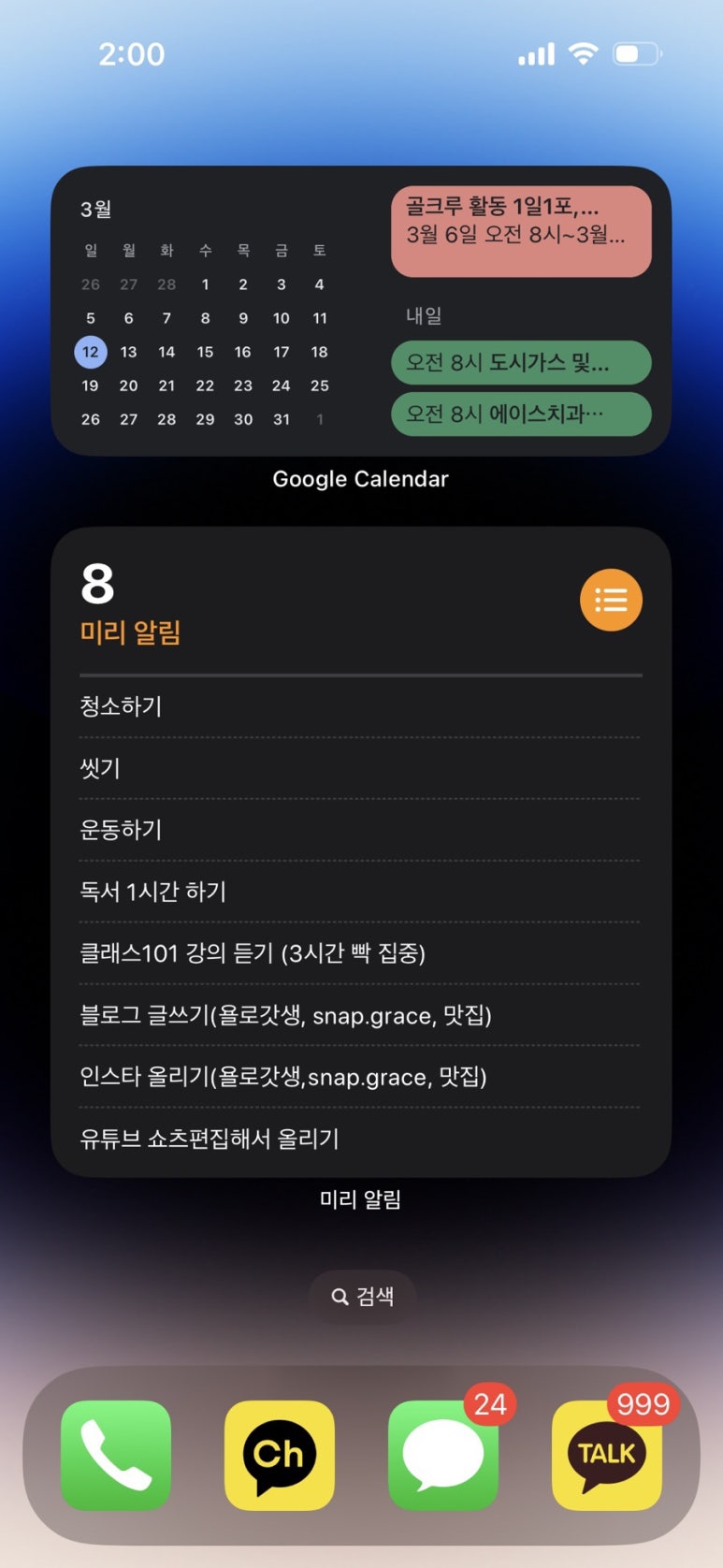Open the 유튜브 쇼츠편집해서 올리기 reminder
This screenshot has width=723, height=1568.
[x=210, y=1139]
